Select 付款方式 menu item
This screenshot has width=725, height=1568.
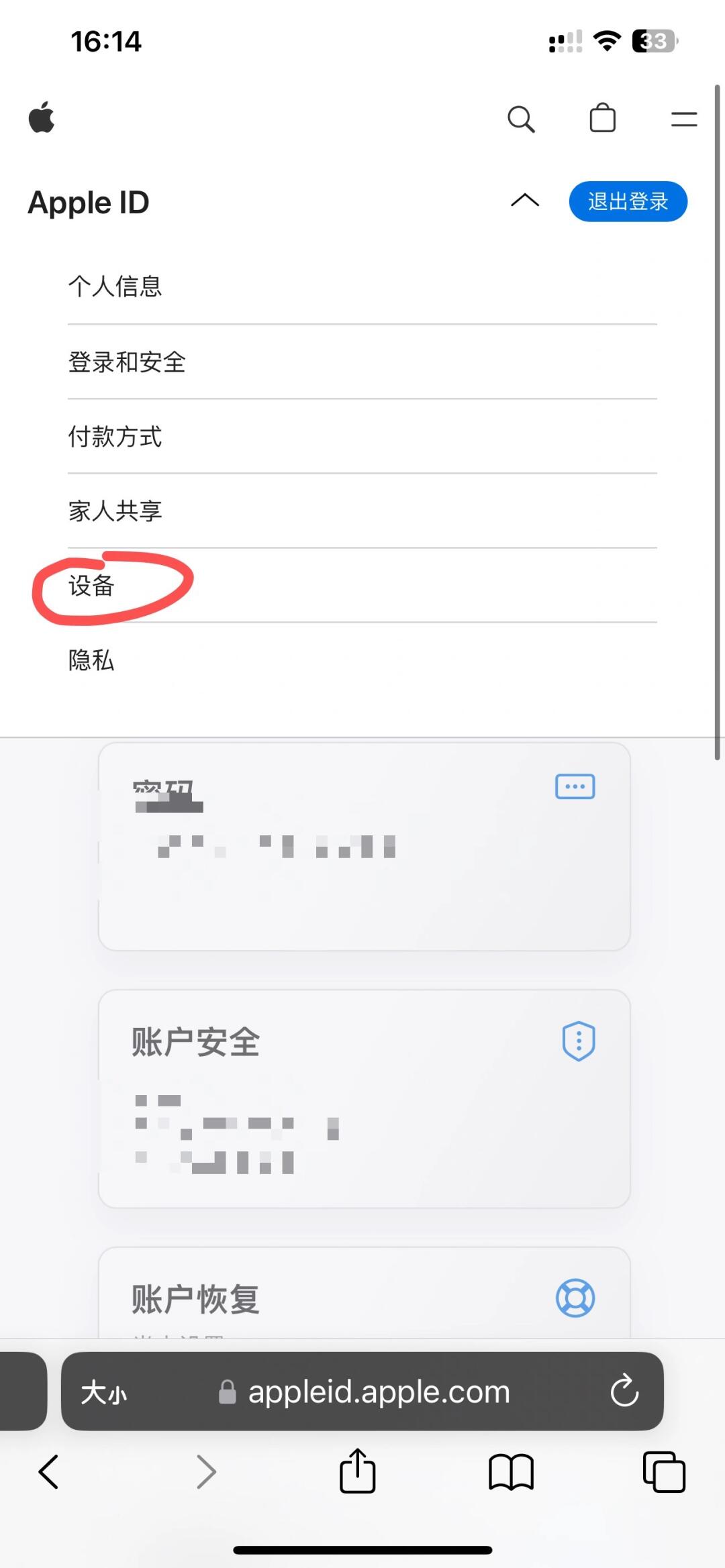tap(115, 437)
